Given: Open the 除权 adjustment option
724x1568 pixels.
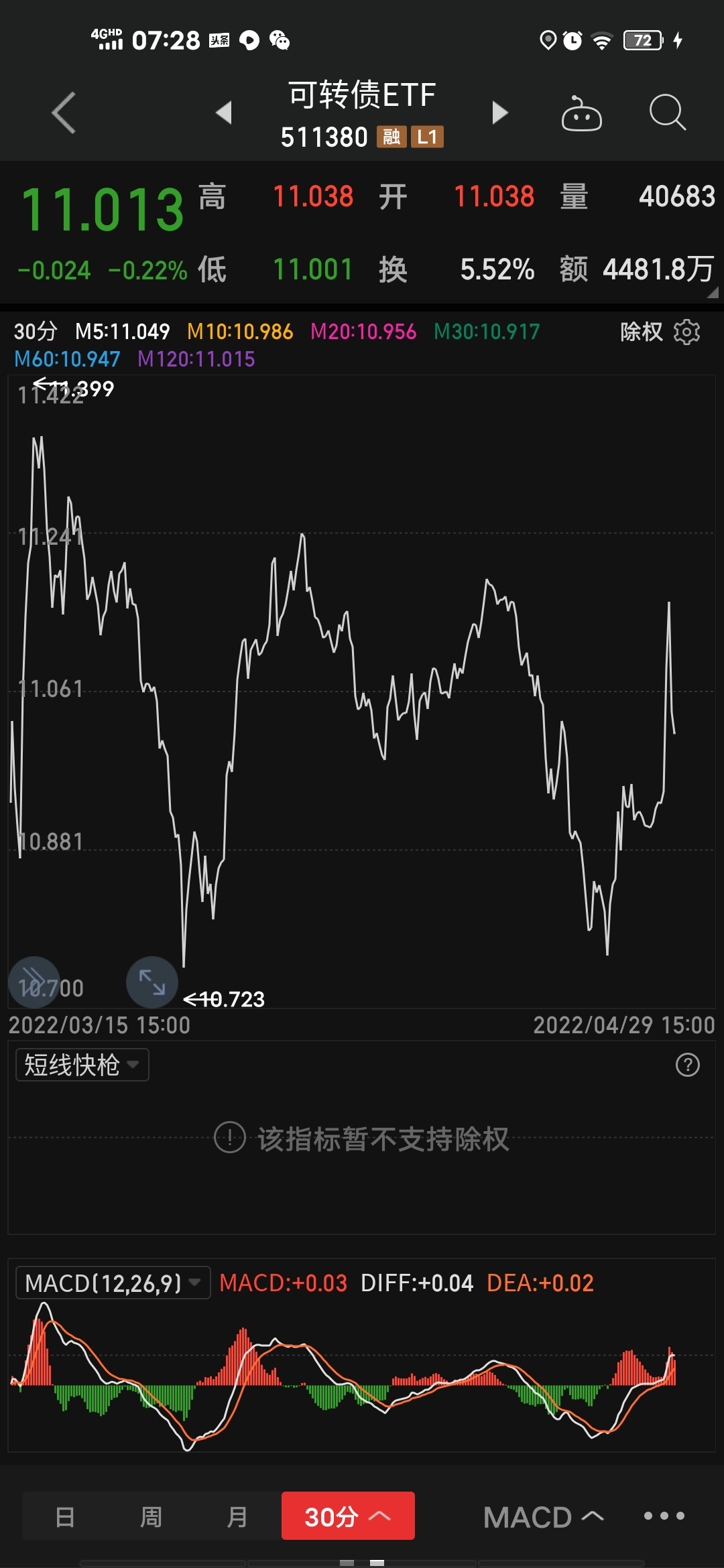Looking at the screenshot, I should coord(641,332).
